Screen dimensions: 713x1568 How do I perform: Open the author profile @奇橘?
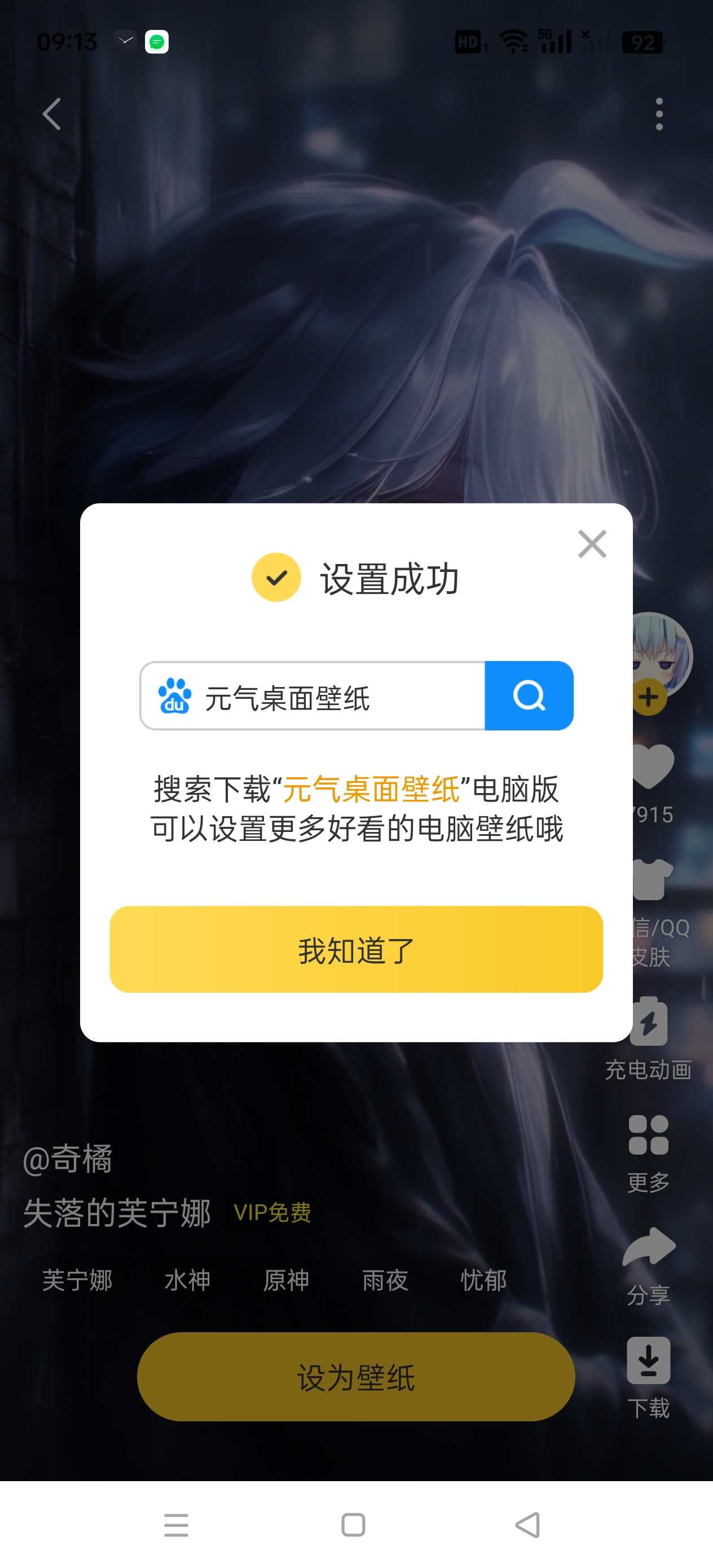[68, 1159]
